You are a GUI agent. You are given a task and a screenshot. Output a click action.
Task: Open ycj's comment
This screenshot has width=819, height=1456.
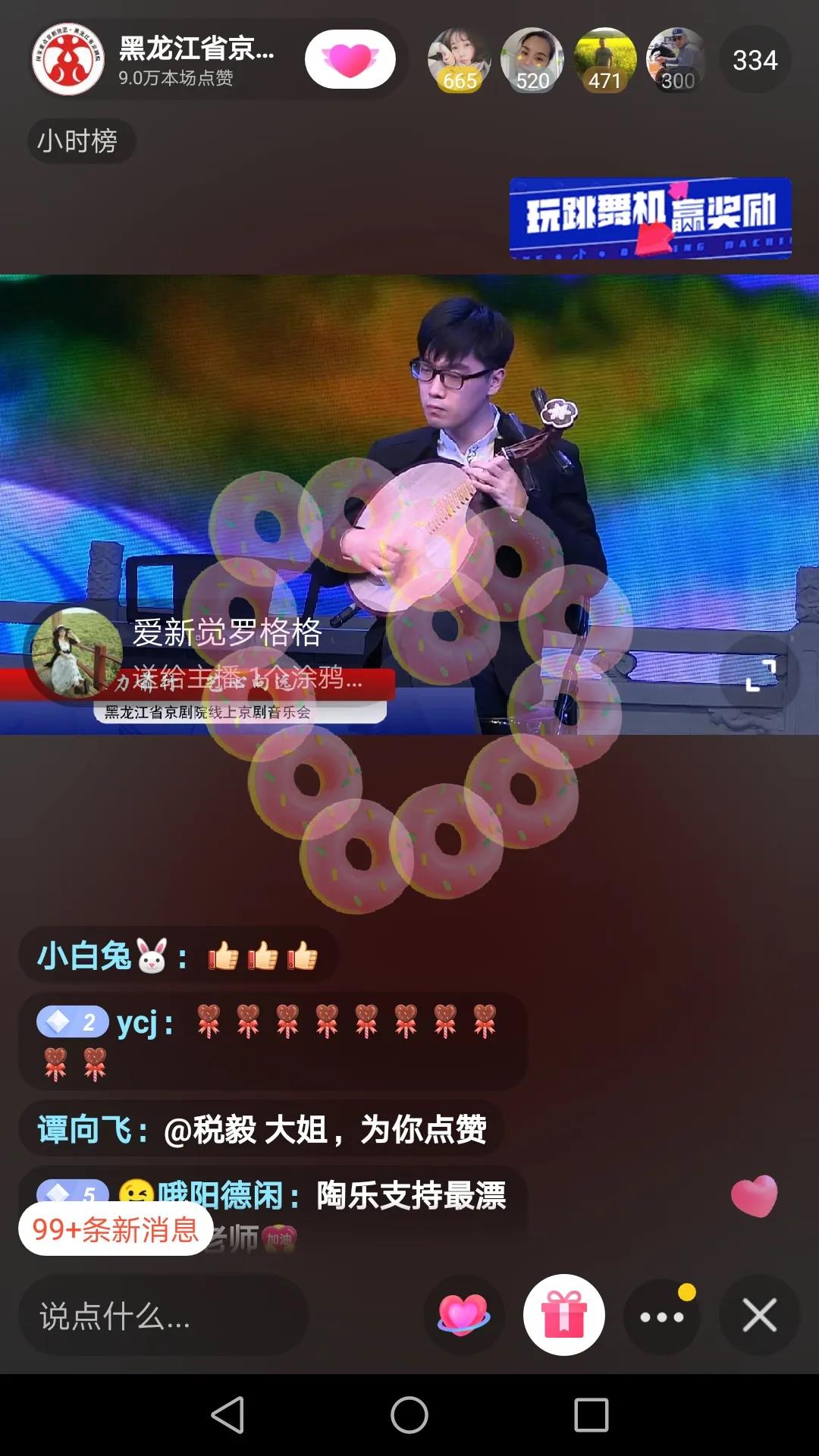(x=271, y=1040)
